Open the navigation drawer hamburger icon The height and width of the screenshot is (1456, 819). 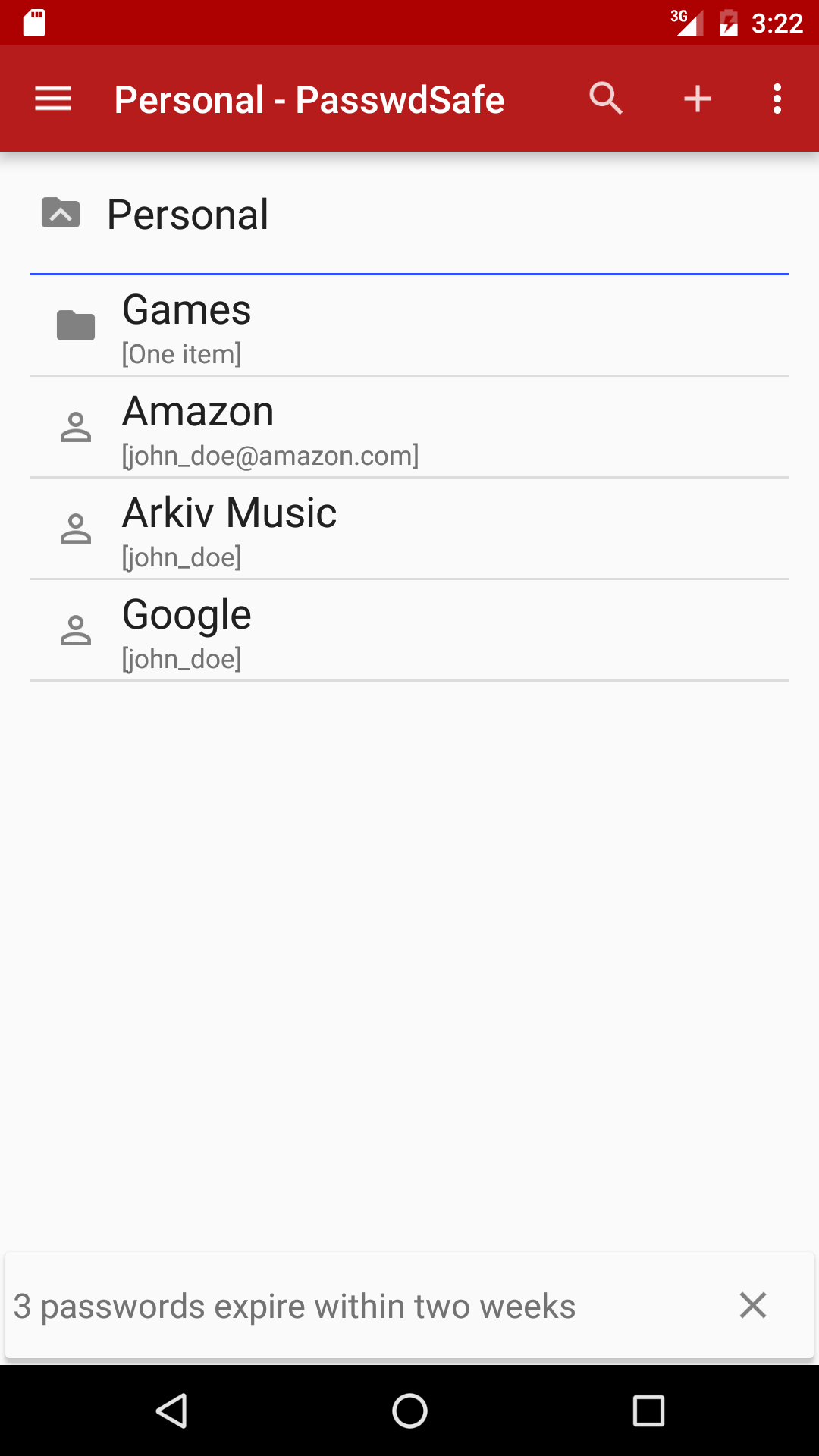point(52,98)
